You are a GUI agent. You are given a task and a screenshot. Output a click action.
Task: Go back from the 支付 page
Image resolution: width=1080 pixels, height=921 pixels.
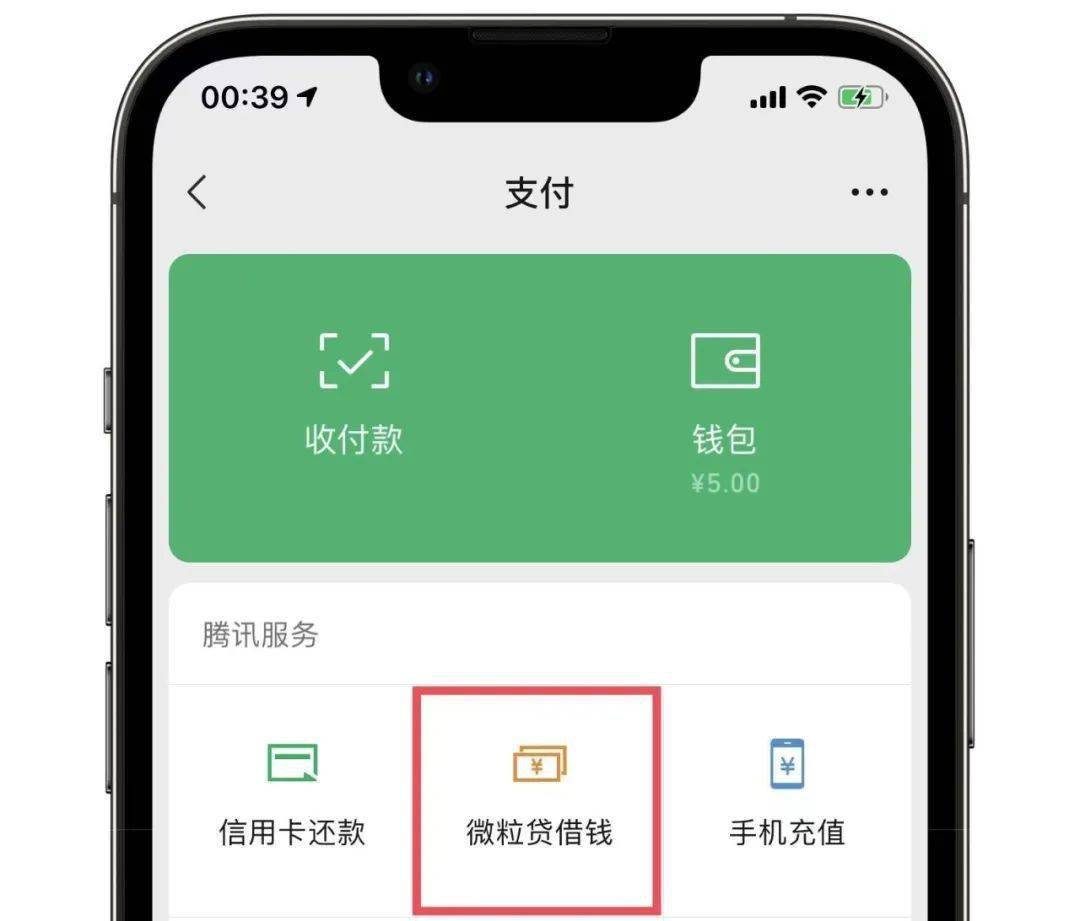197,192
